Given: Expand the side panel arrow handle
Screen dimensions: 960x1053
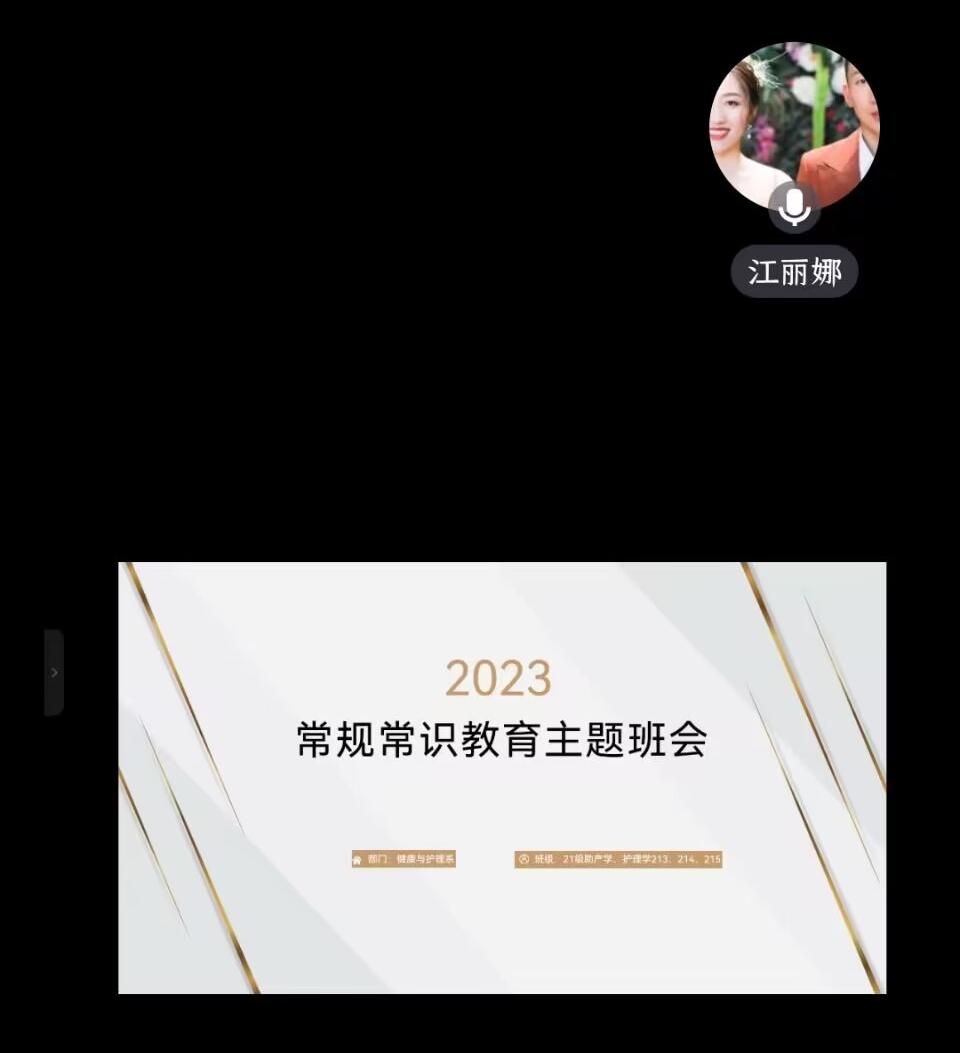Looking at the screenshot, I should tap(54, 672).
